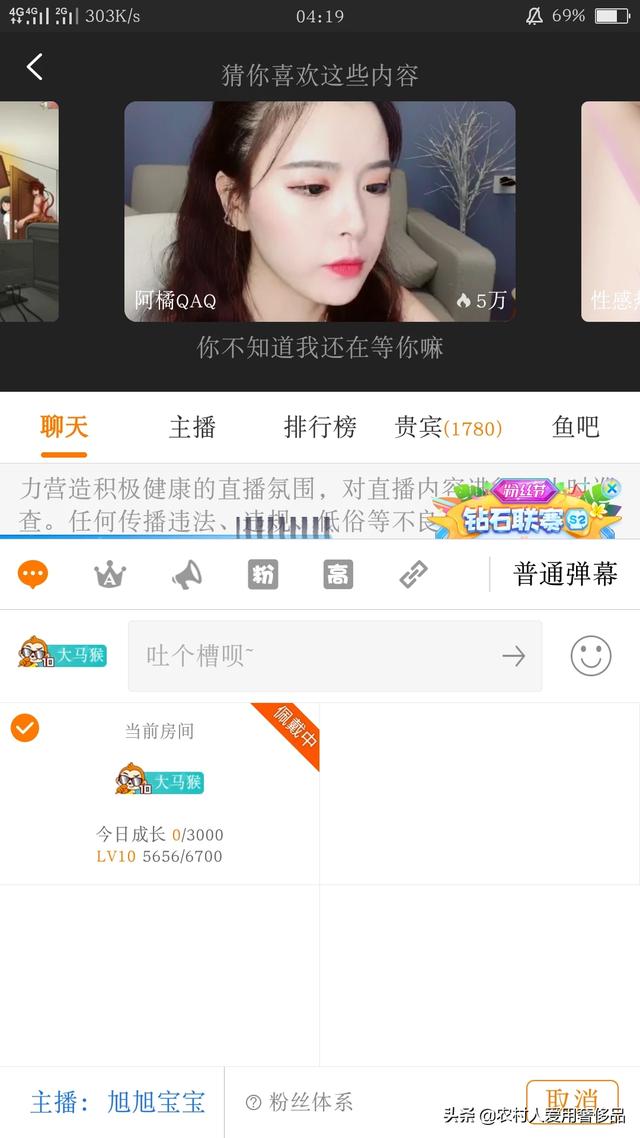
Task: Select the 粉 fan danmaku option
Action: (263, 576)
